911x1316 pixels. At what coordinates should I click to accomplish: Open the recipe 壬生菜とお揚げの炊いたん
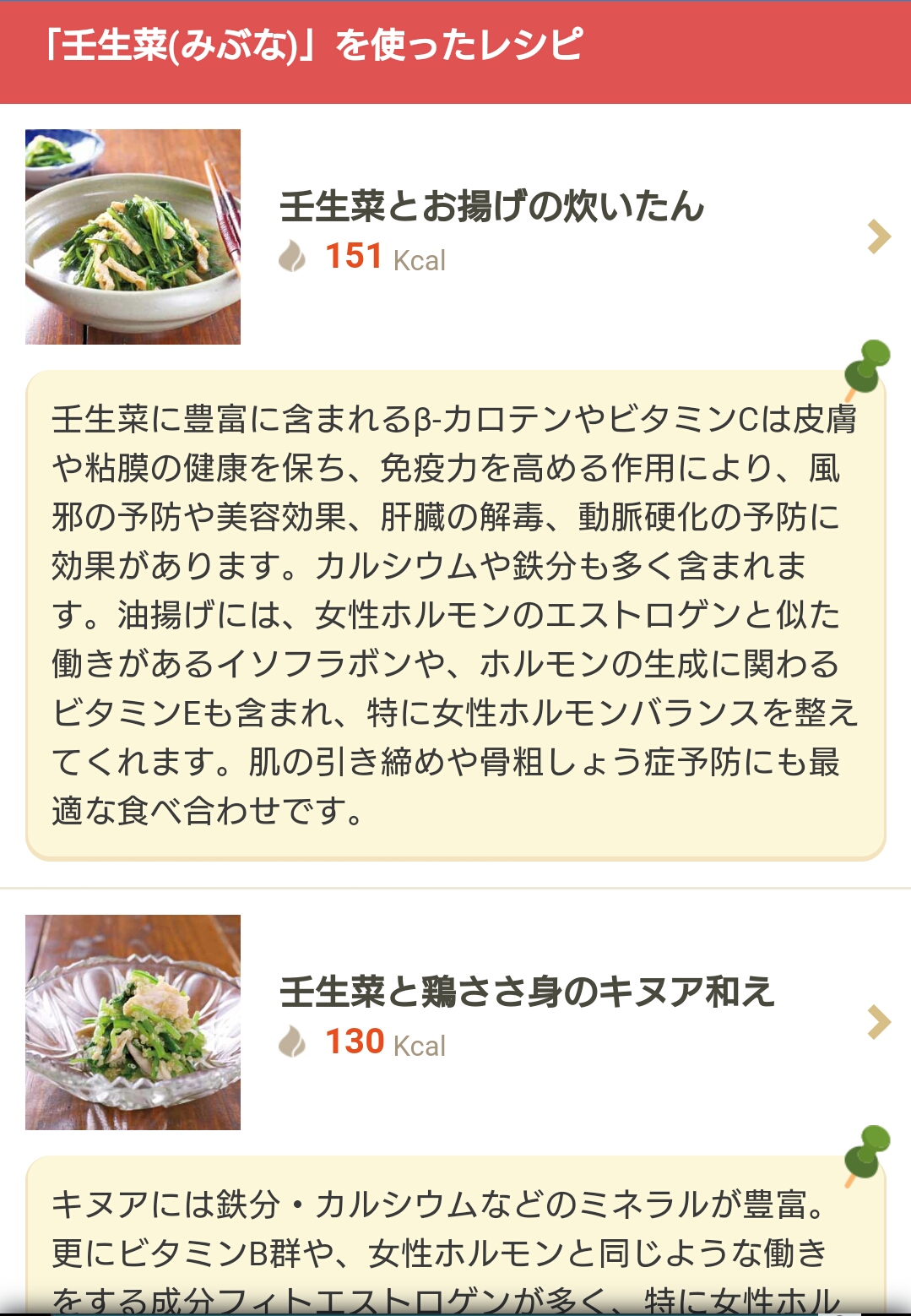[x=491, y=207]
